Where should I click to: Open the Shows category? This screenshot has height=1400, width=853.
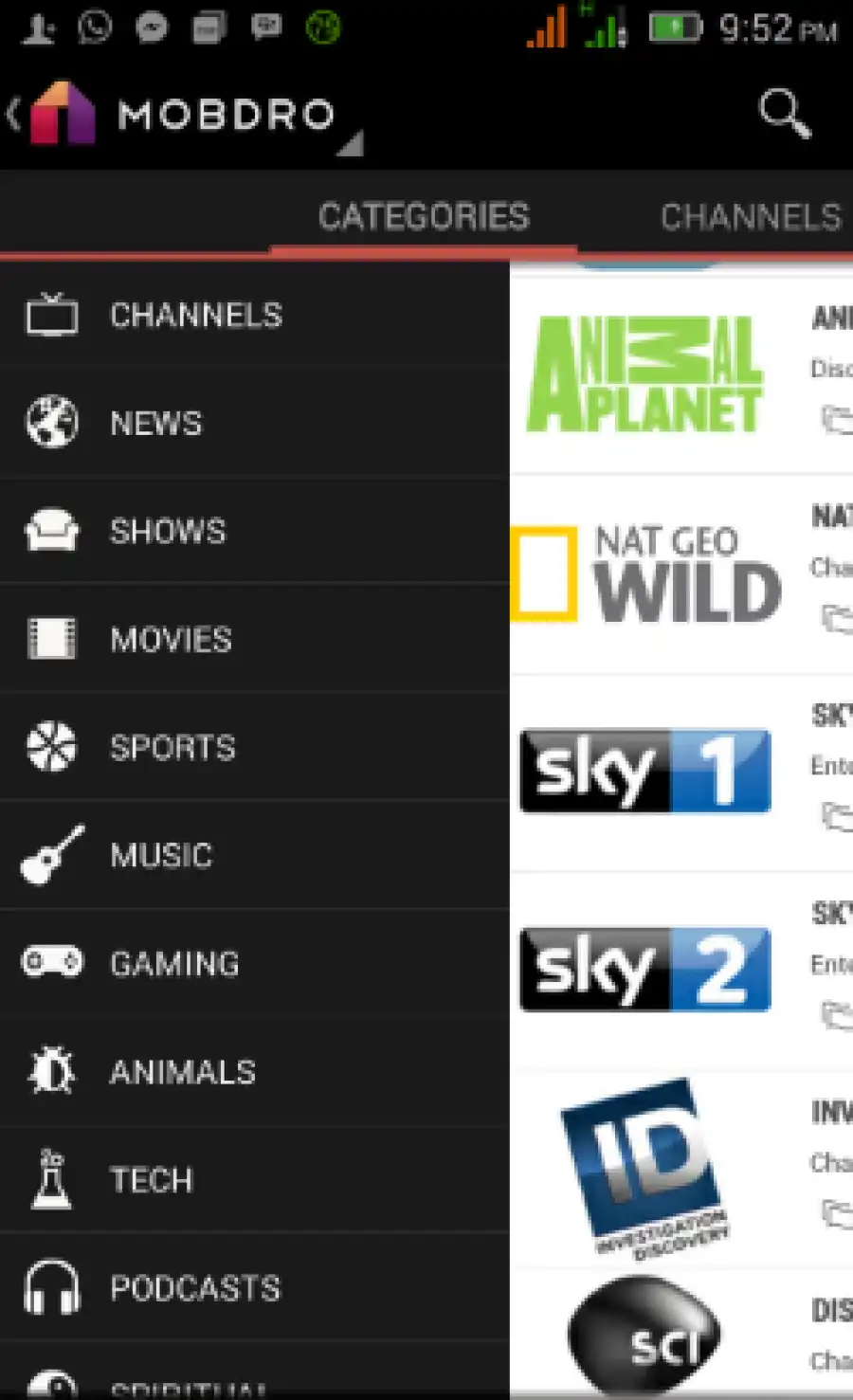coord(168,531)
